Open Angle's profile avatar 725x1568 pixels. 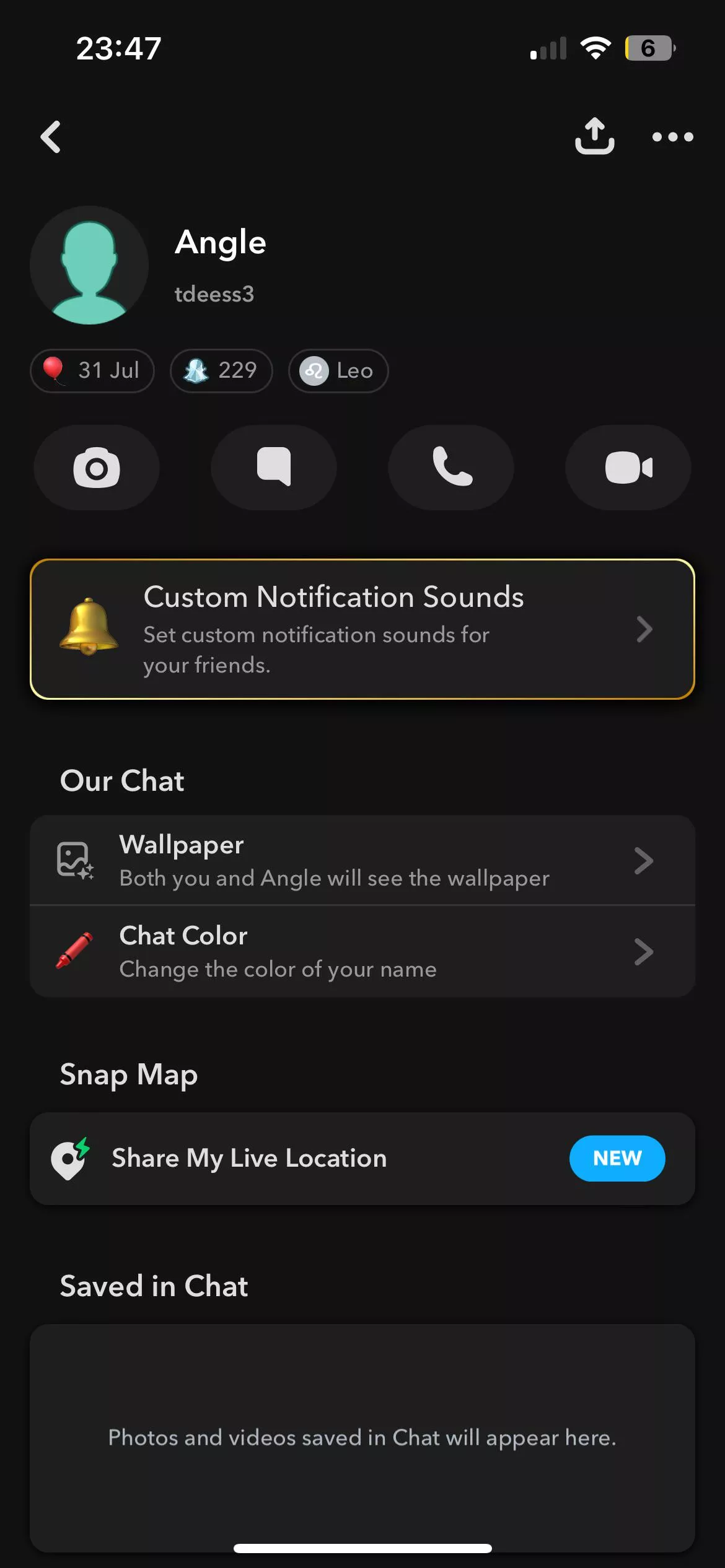[89, 266]
